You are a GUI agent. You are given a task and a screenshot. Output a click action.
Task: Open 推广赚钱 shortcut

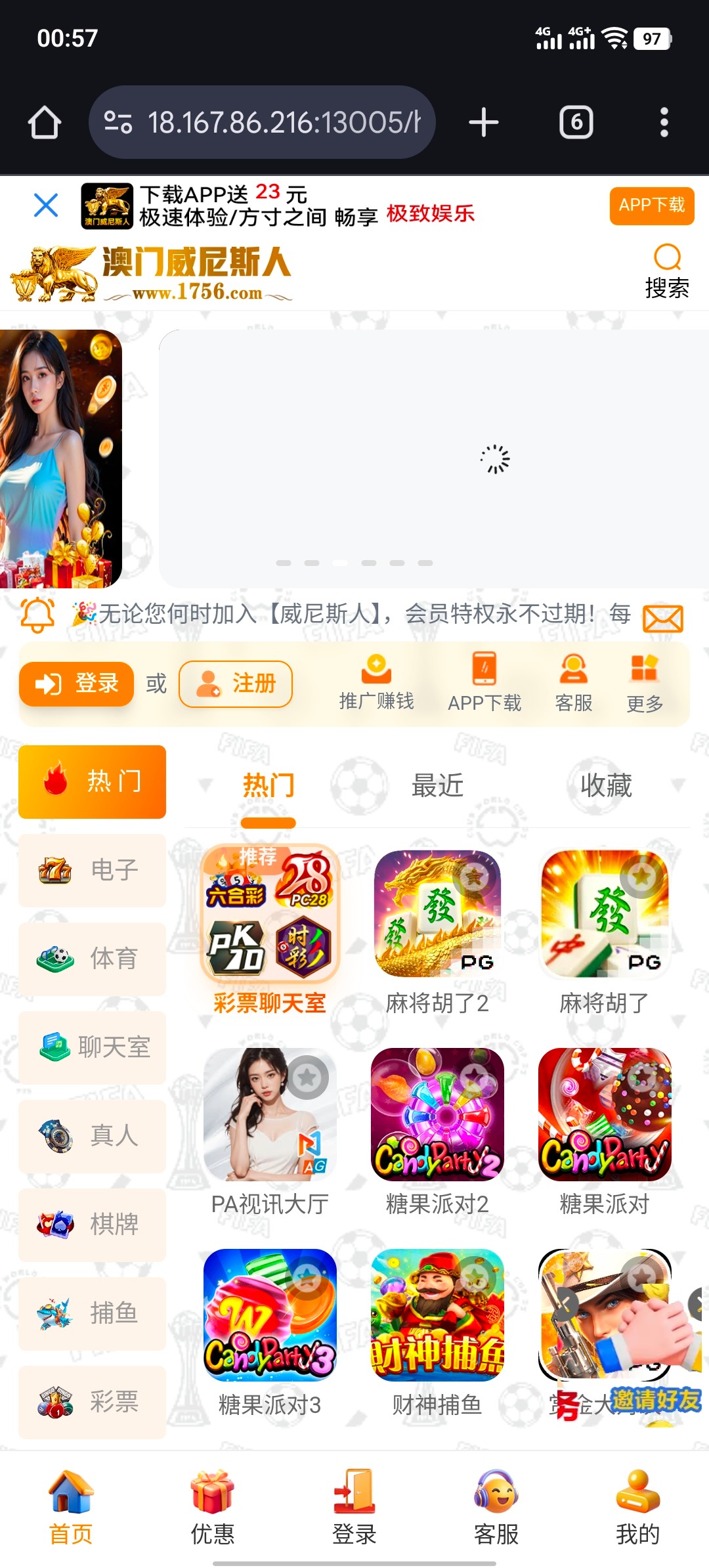376,683
